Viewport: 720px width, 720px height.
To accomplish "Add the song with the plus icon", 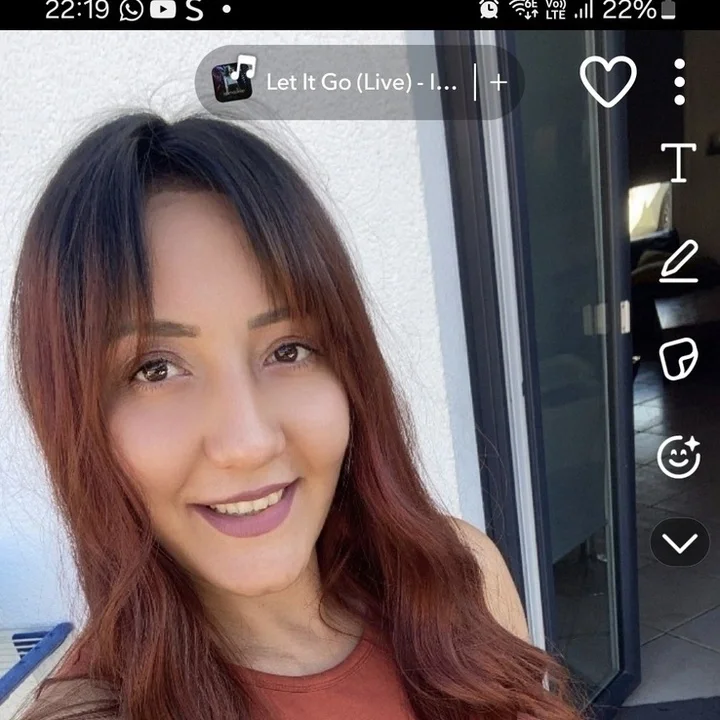I will [499, 83].
